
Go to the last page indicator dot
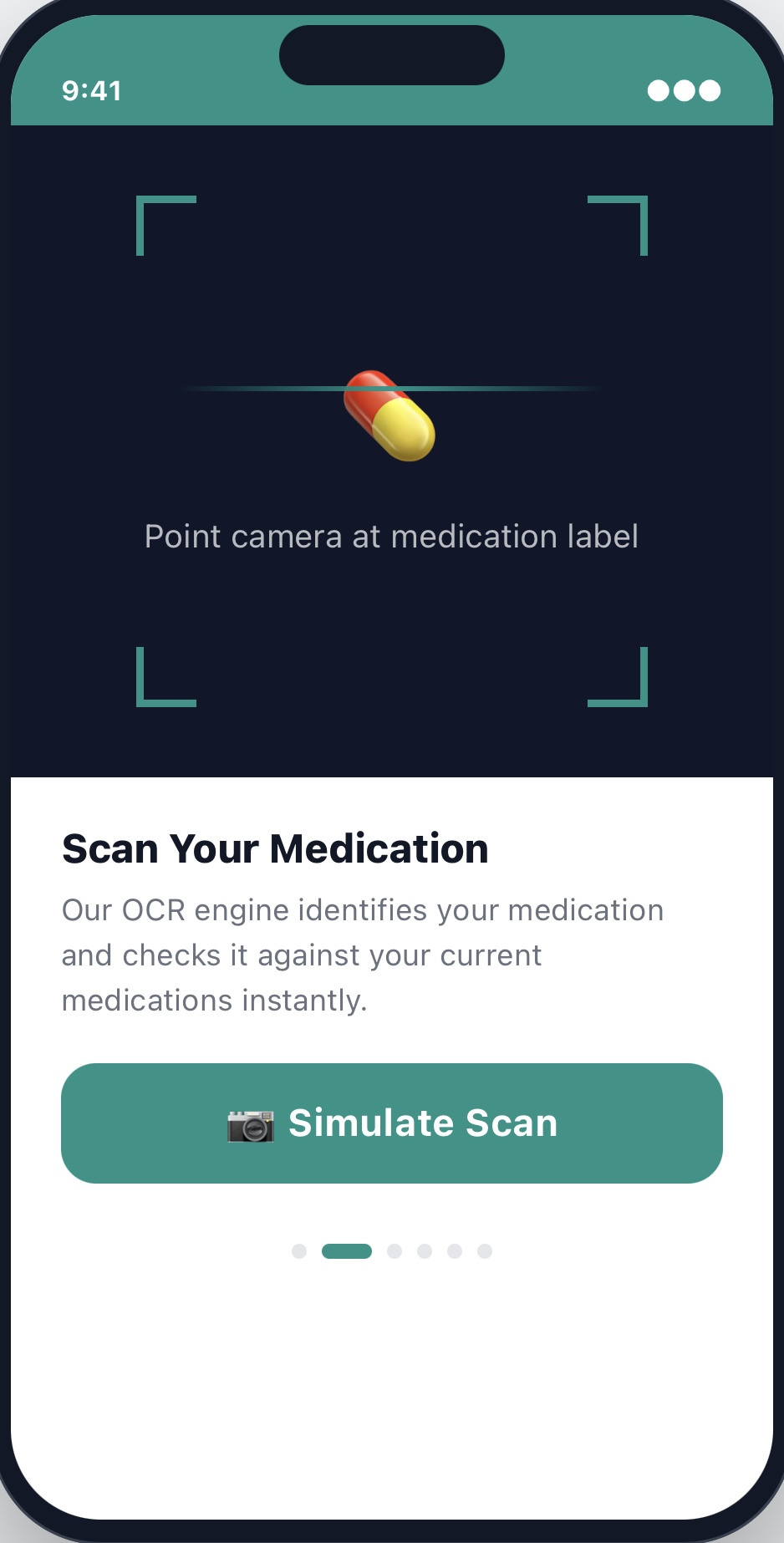pyautogui.click(x=485, y=1251)
